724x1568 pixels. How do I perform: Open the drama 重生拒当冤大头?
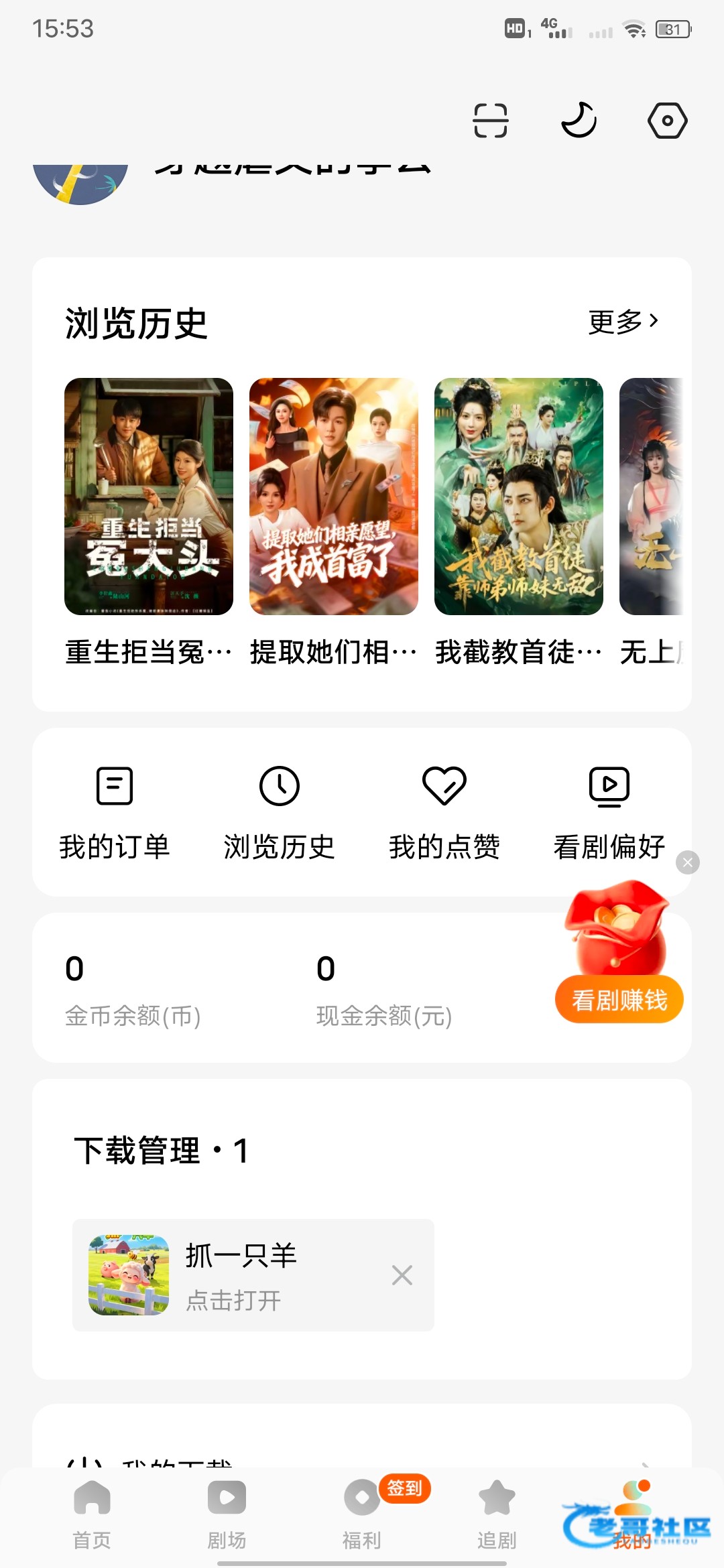149,497
